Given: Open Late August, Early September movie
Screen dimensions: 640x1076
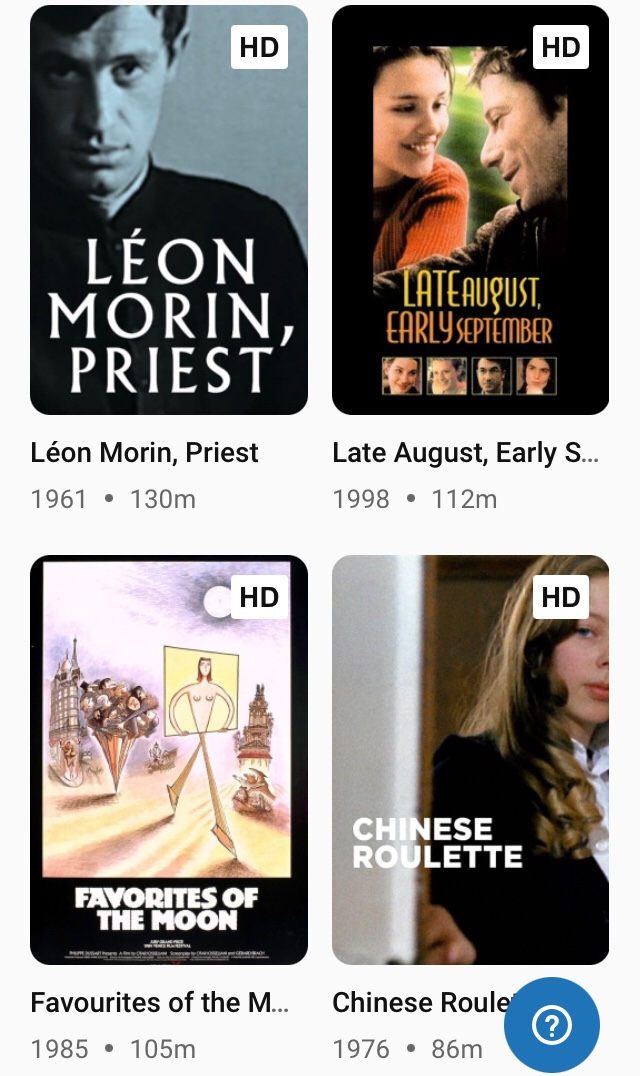Looking at the screenshot, I should [470, 210].
